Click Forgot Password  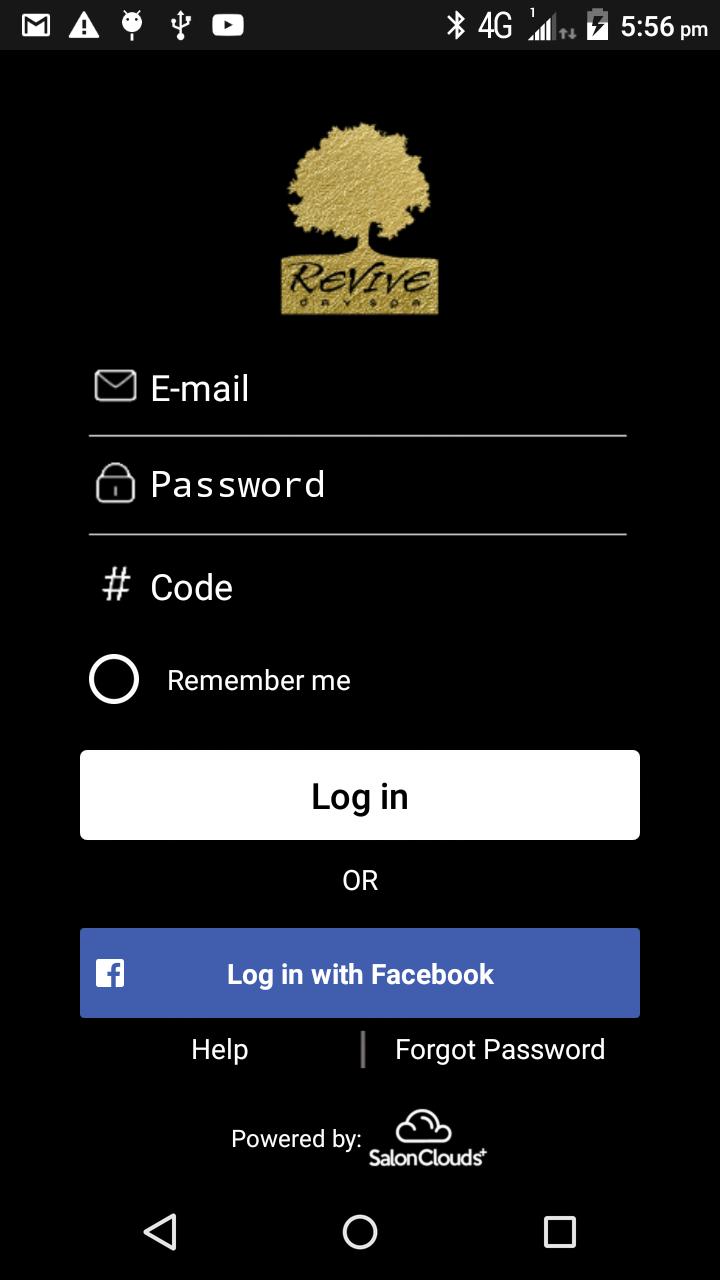tap(500, 1049)
